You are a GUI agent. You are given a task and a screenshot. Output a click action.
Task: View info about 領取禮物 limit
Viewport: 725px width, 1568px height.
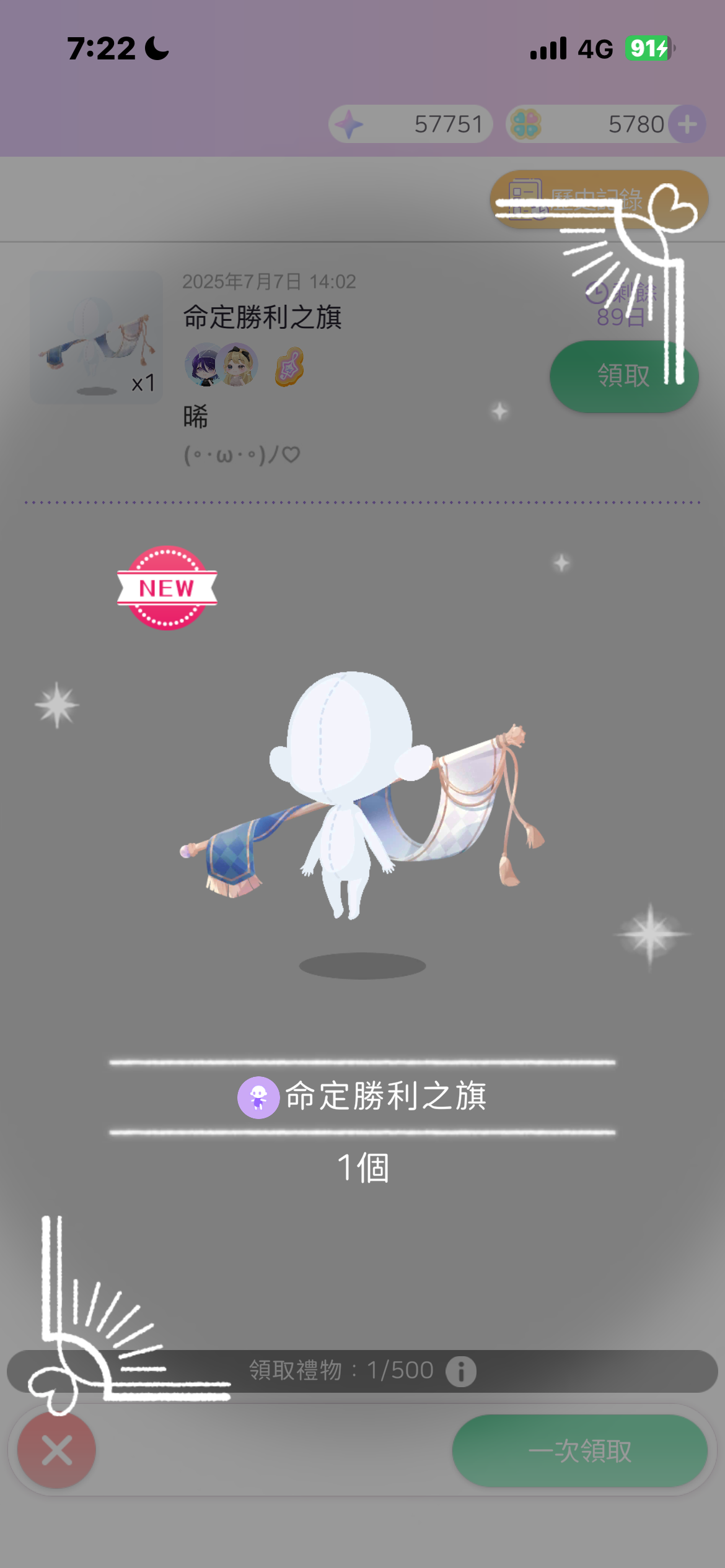tap(460, 1371)
